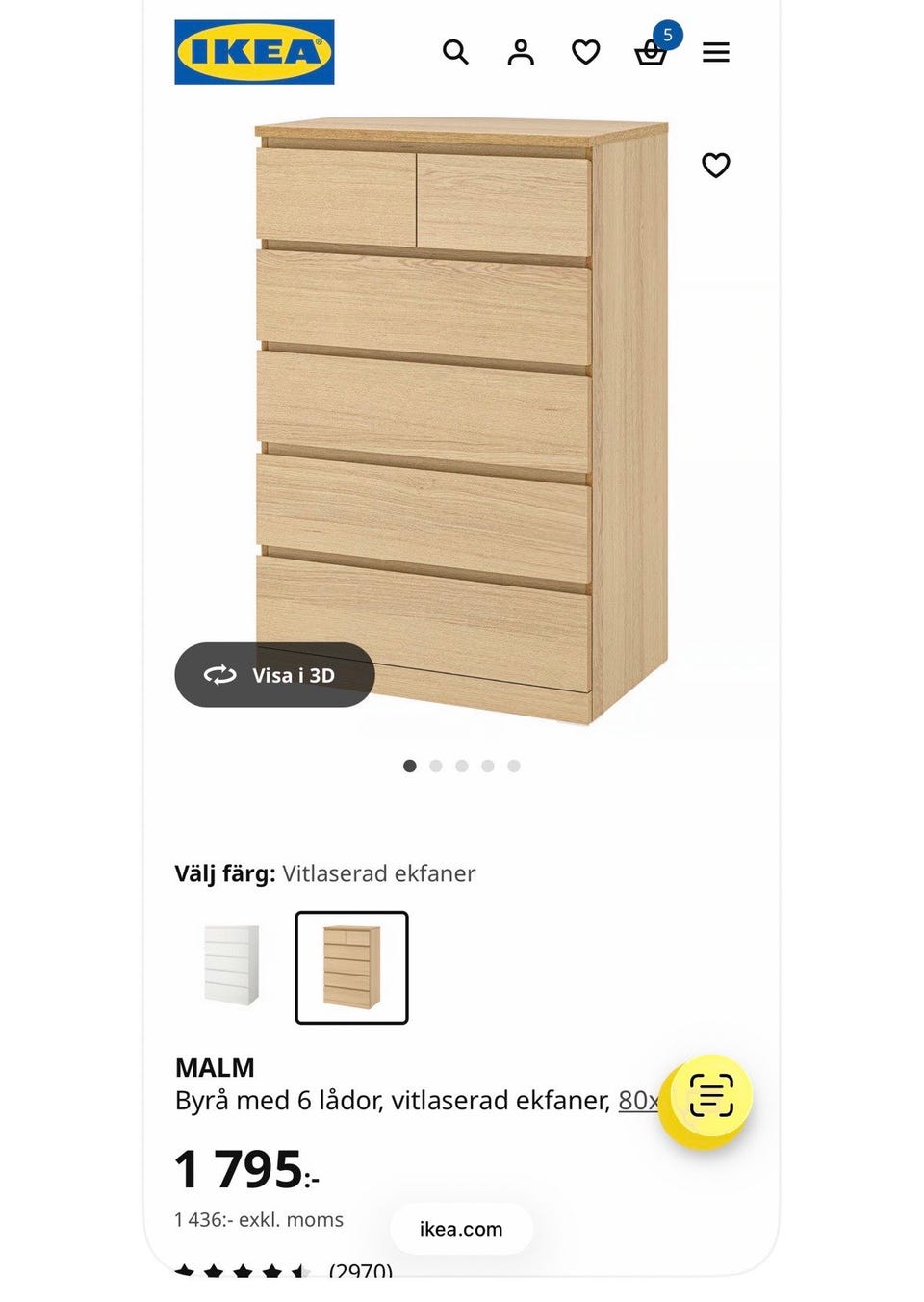Jump to the last image dot
The width and height of the screenshot is (924, 1302).
click(x=515, y=766)
